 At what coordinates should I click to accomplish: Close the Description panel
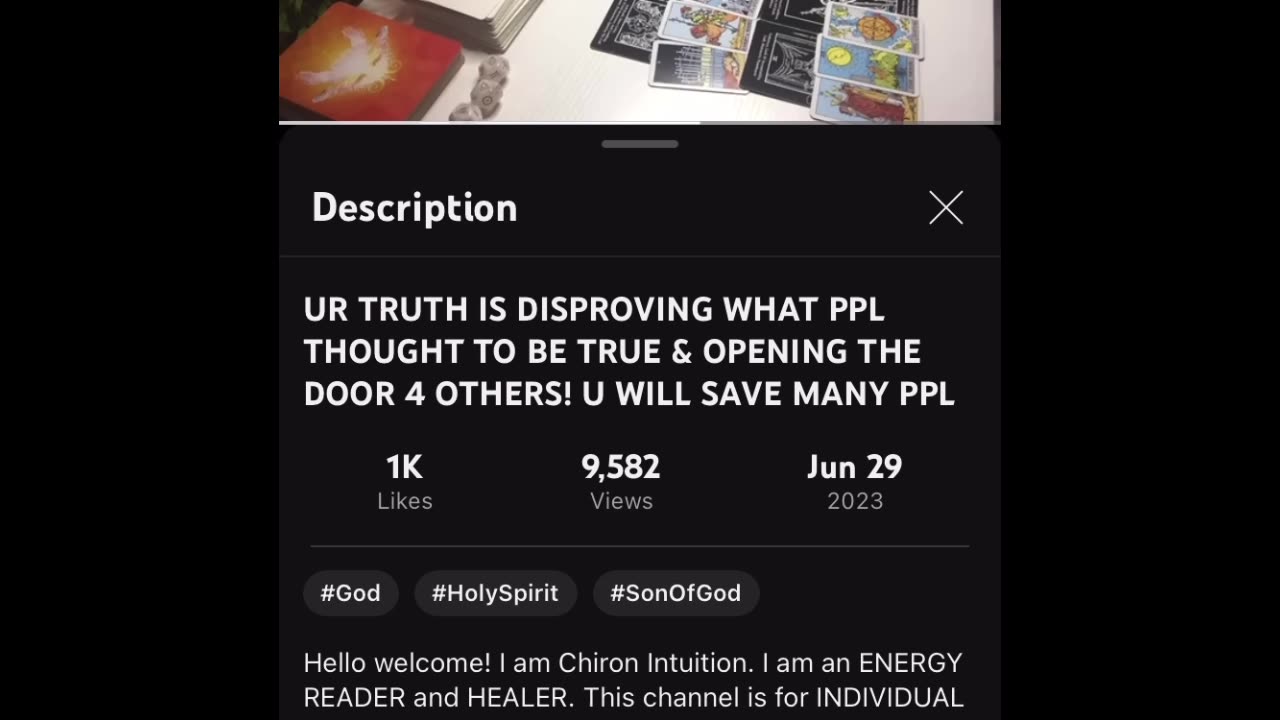pyautogui.click(x=945, y=208)
